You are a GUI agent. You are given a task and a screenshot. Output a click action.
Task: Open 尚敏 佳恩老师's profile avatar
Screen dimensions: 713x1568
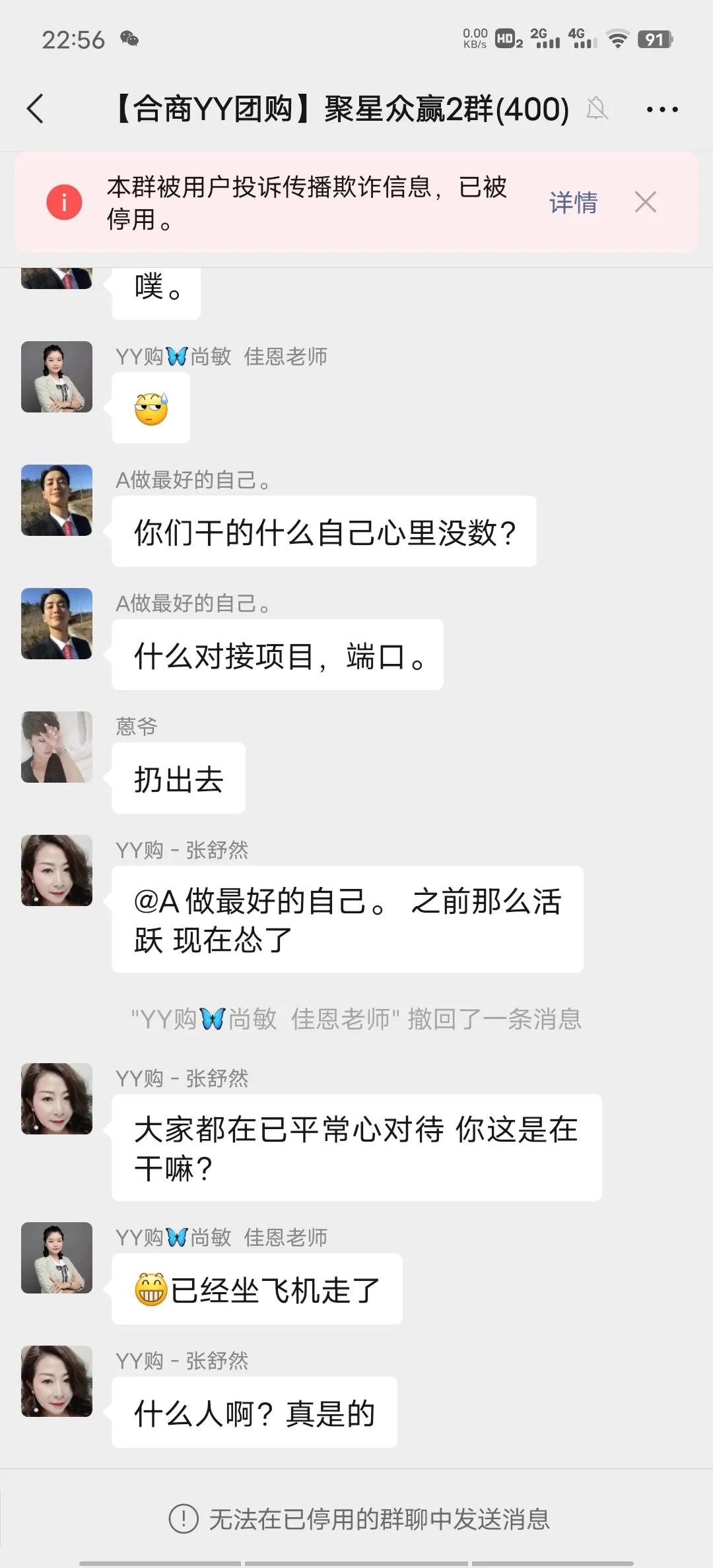pos(57,376)
